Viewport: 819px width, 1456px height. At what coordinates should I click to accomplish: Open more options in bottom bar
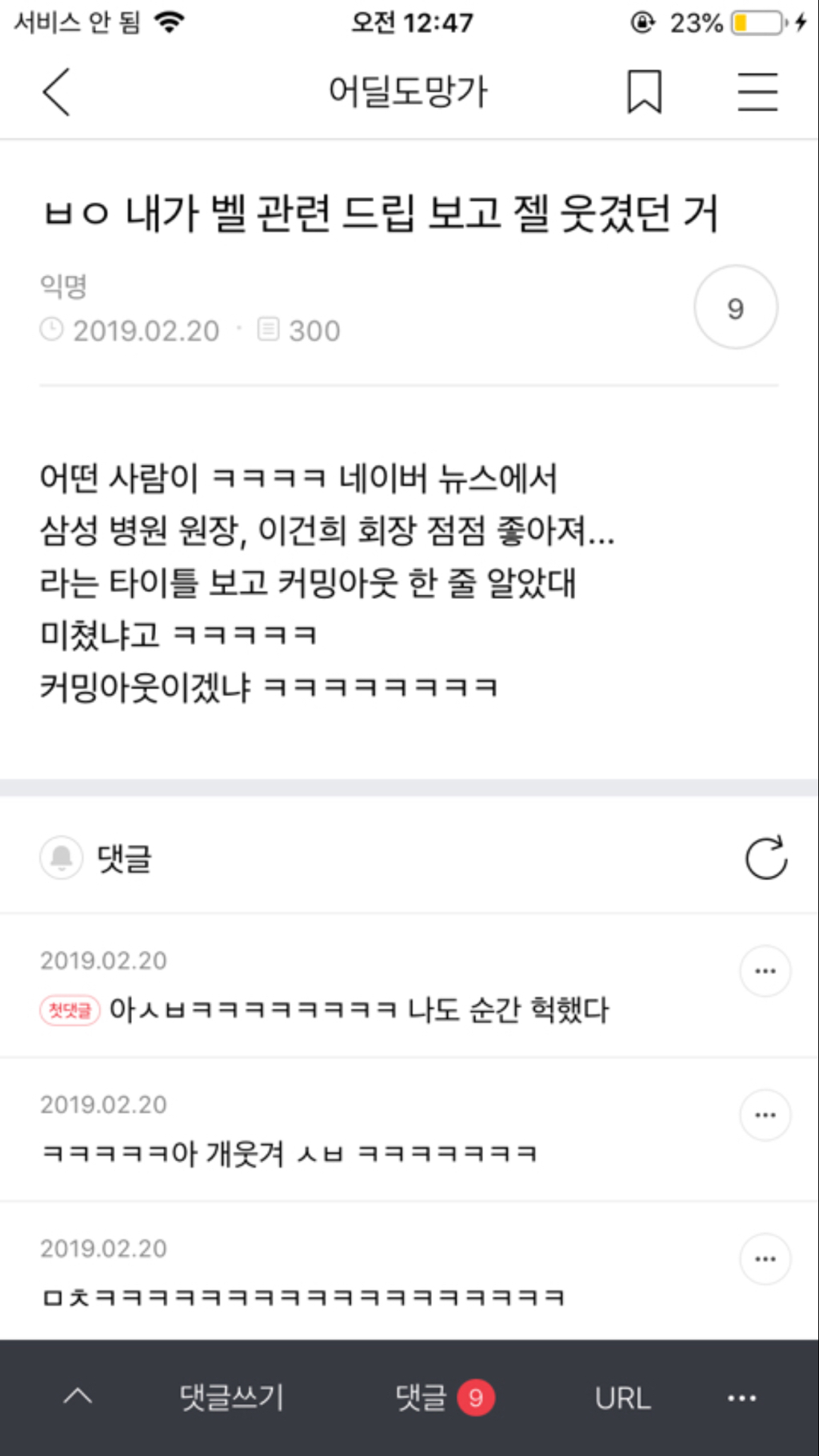741,1398
